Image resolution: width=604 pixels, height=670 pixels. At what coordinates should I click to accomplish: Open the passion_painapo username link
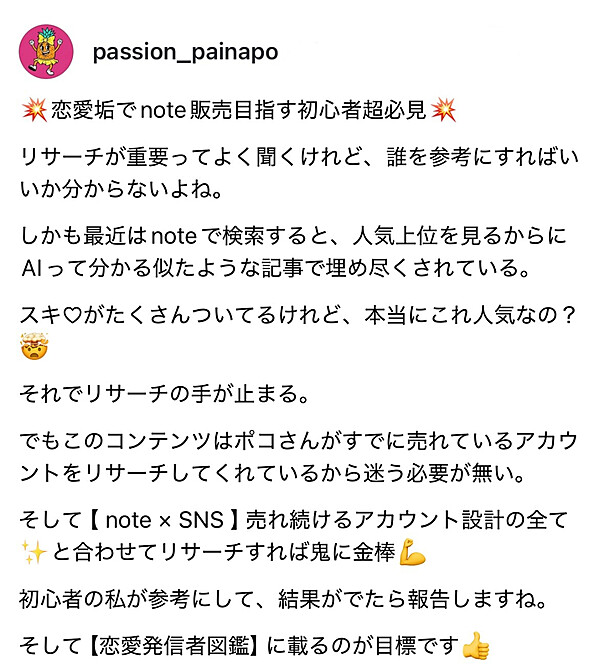tap(185, 52)
